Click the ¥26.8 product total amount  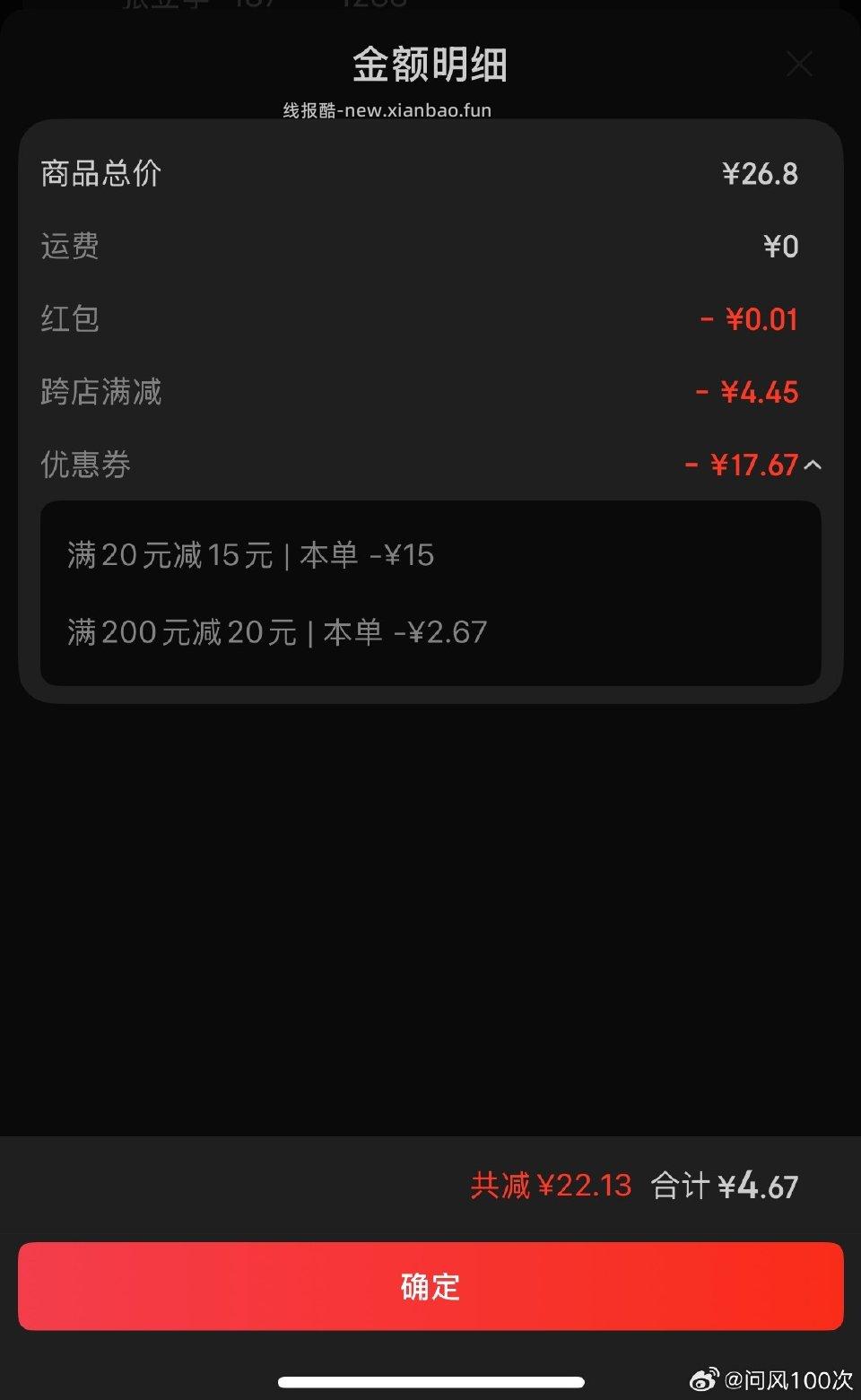(761, 173)
